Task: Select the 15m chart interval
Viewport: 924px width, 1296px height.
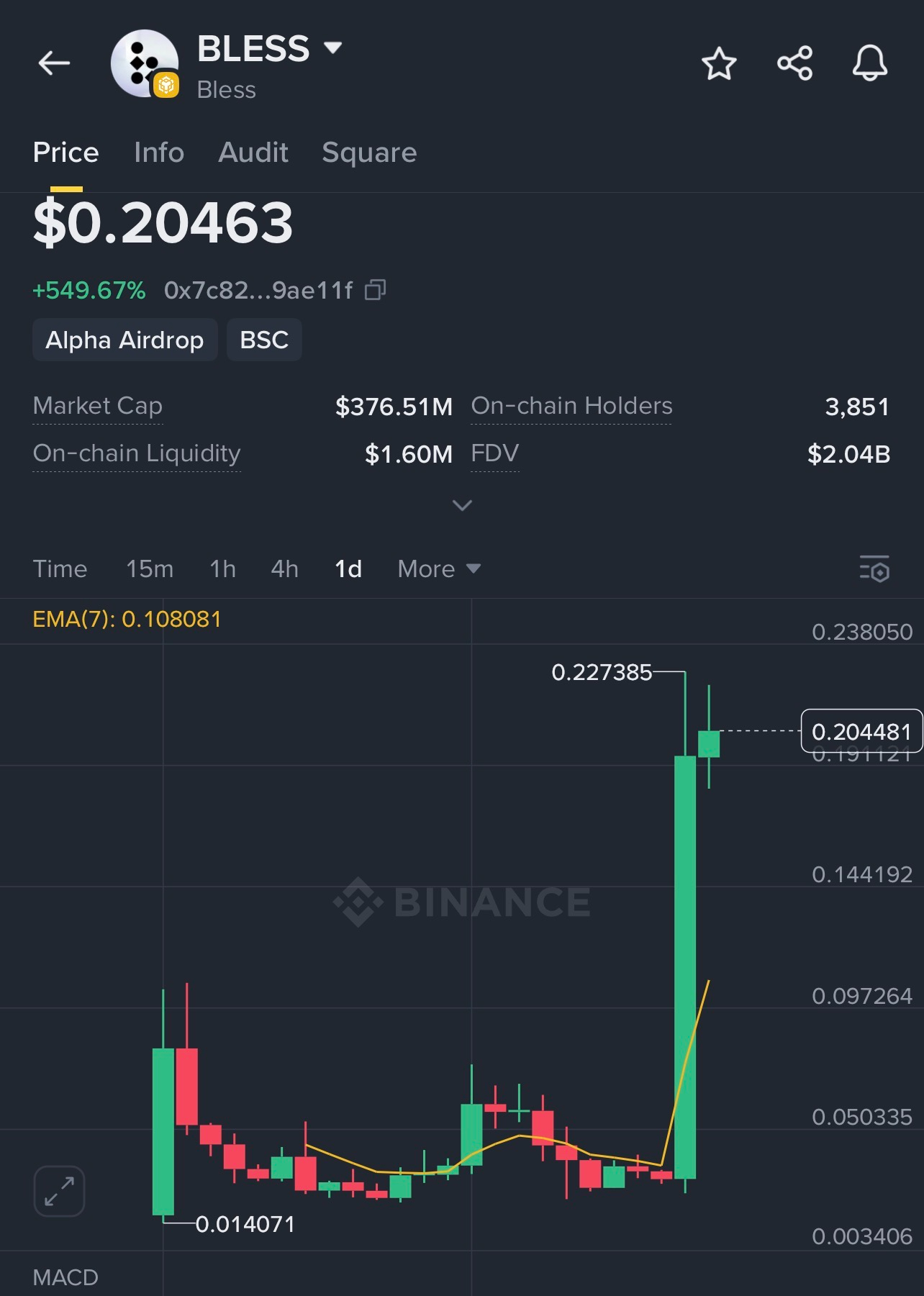Action: coord(150,569)
